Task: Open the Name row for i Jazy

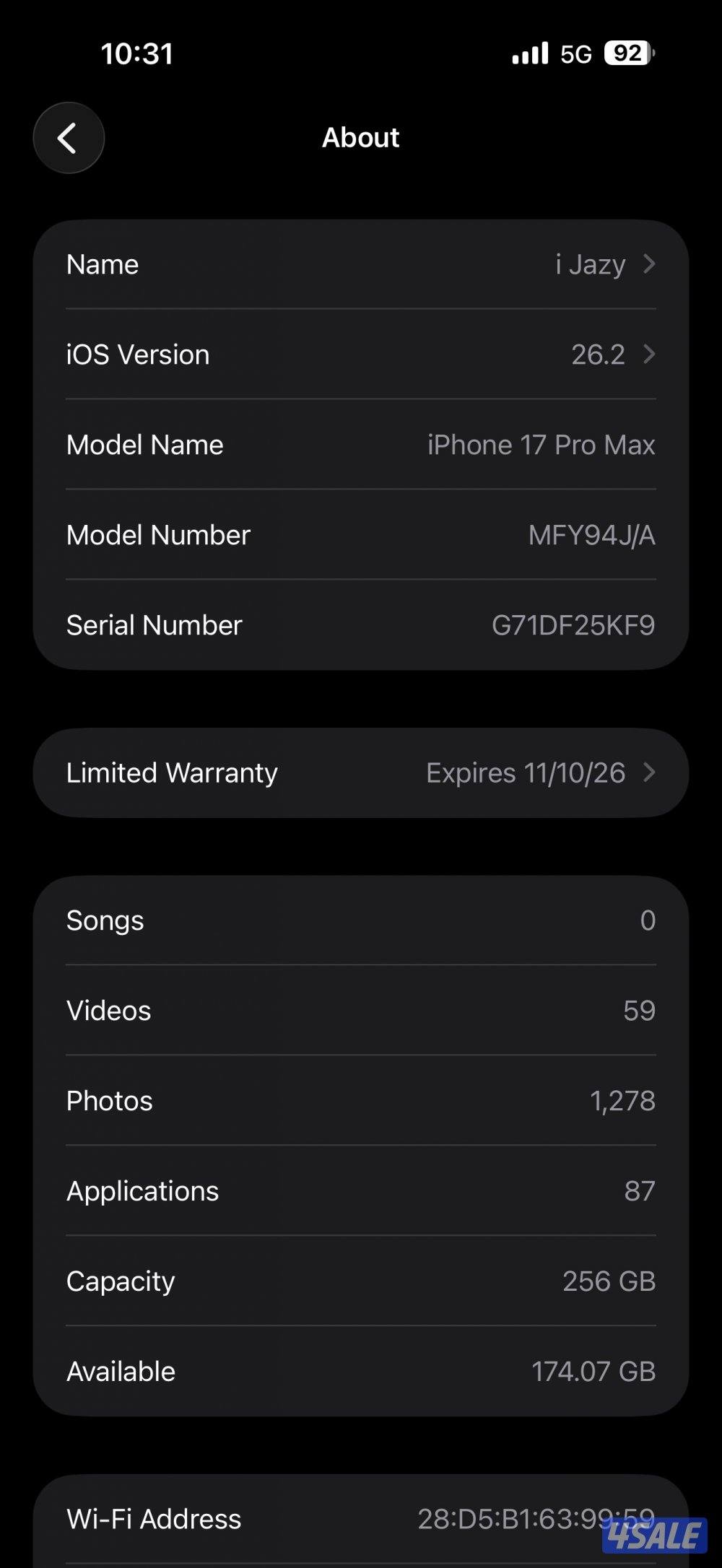Action: click(361, 264)
